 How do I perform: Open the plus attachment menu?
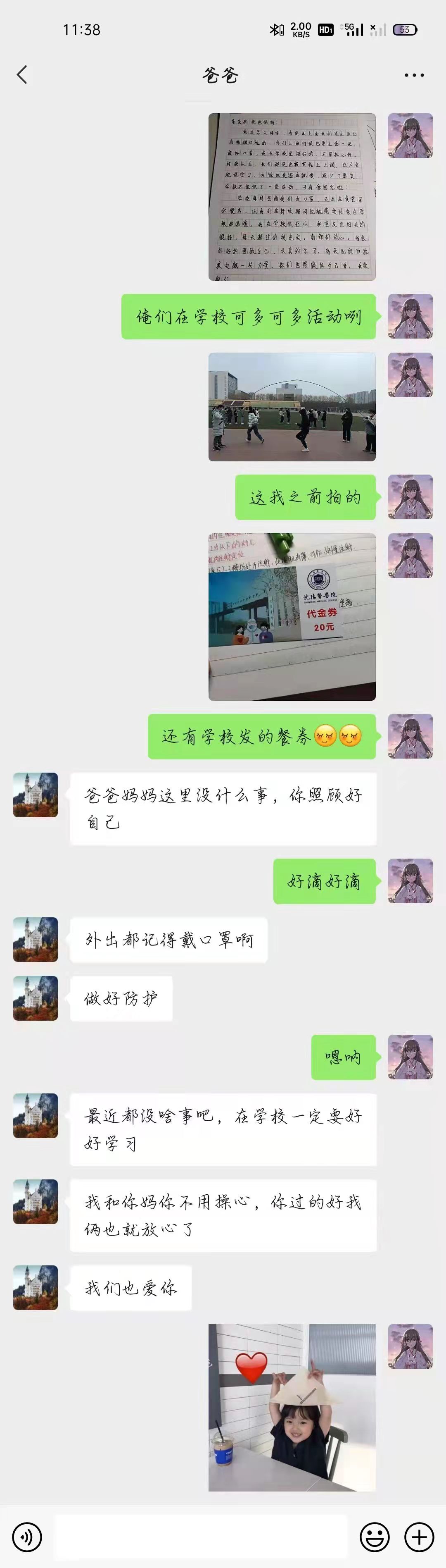coord(419,1536)
